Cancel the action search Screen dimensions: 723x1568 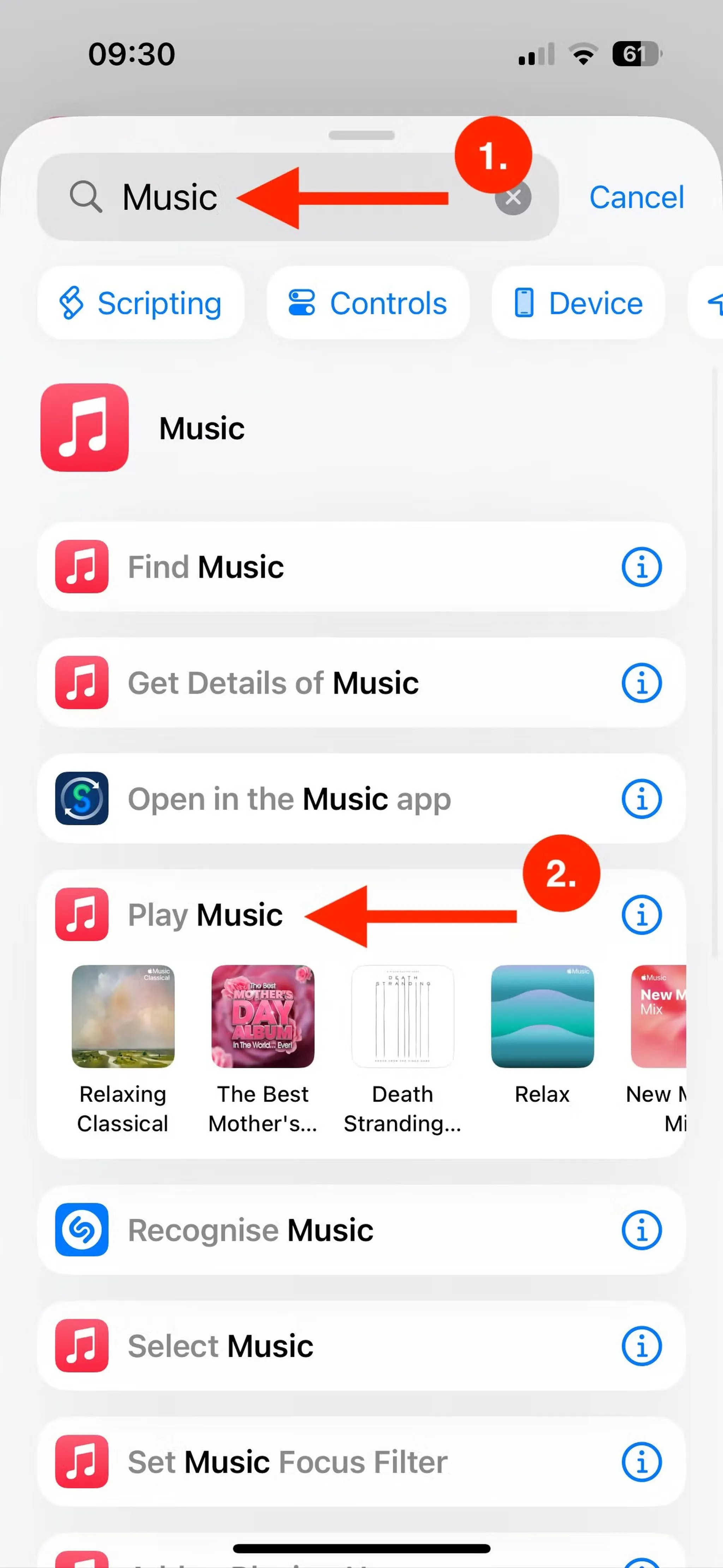636,197
